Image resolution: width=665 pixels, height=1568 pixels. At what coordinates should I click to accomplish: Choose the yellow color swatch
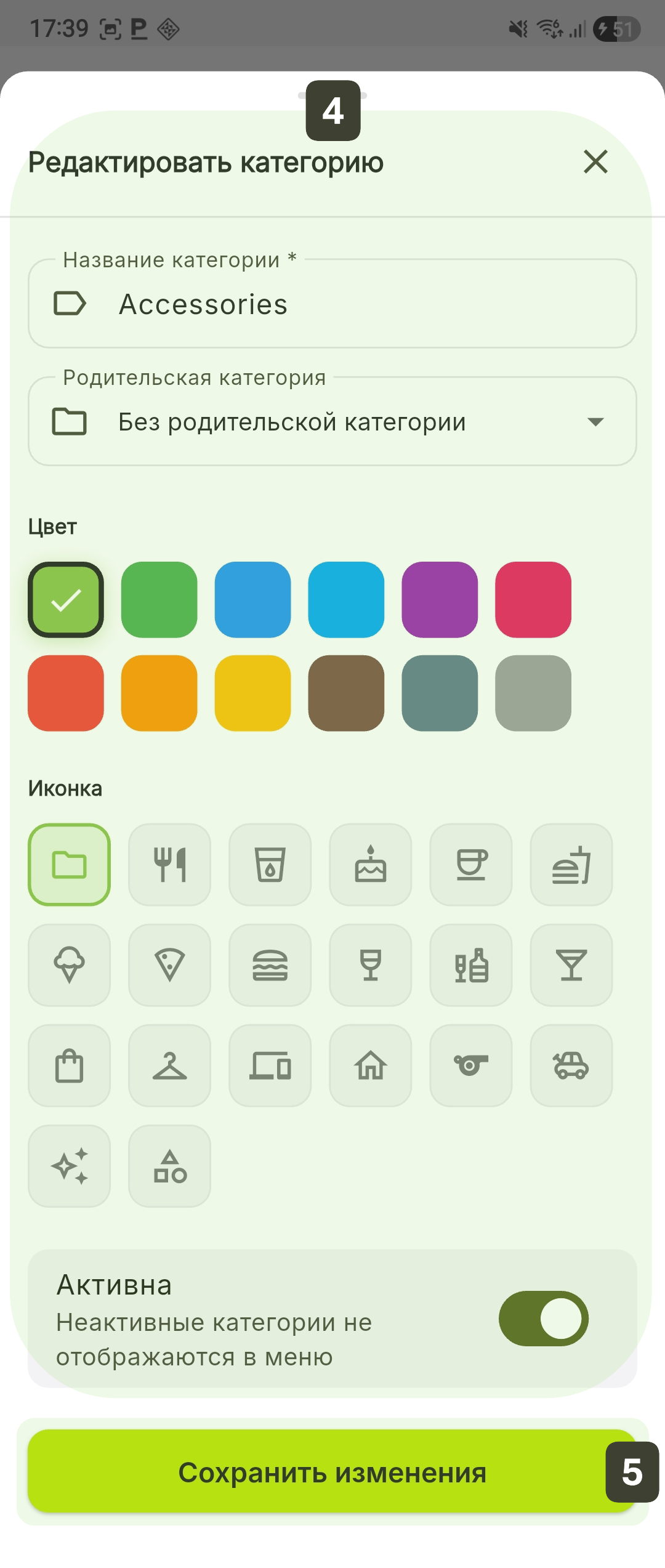pyautogui.click(x=252, y=693)
